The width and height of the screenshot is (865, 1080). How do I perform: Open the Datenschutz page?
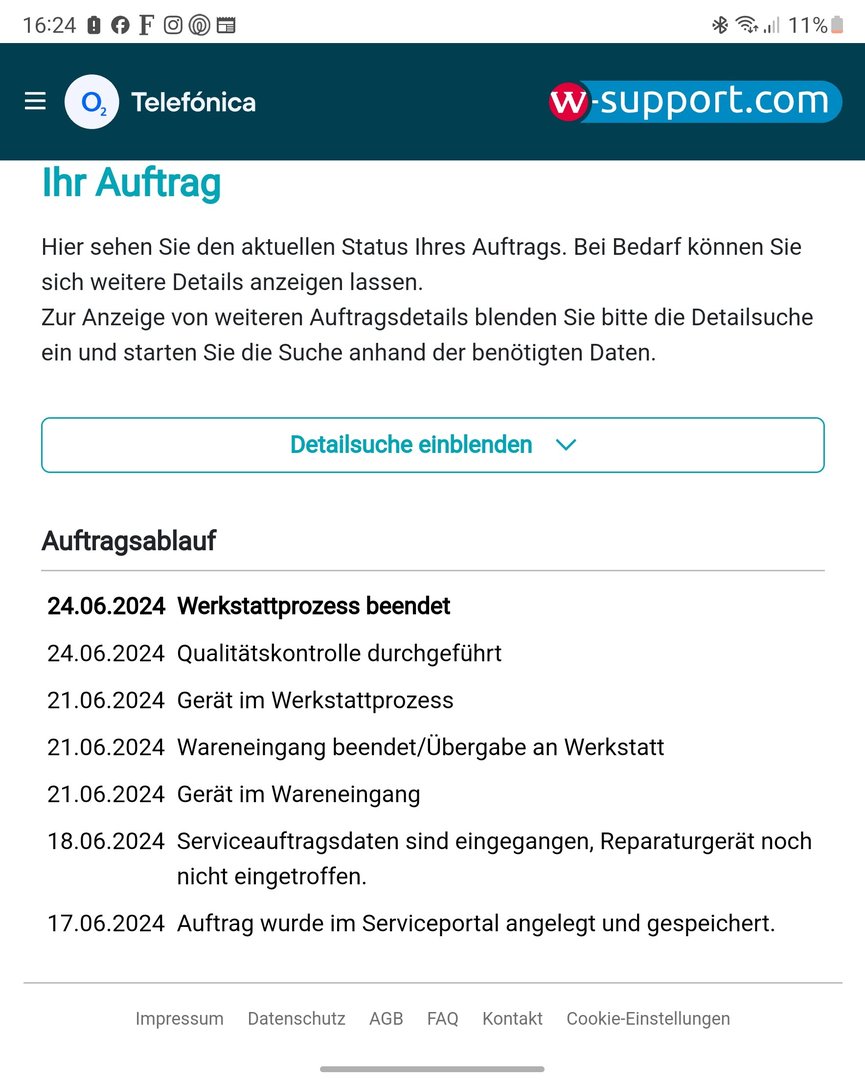(x=296, y=1018)
